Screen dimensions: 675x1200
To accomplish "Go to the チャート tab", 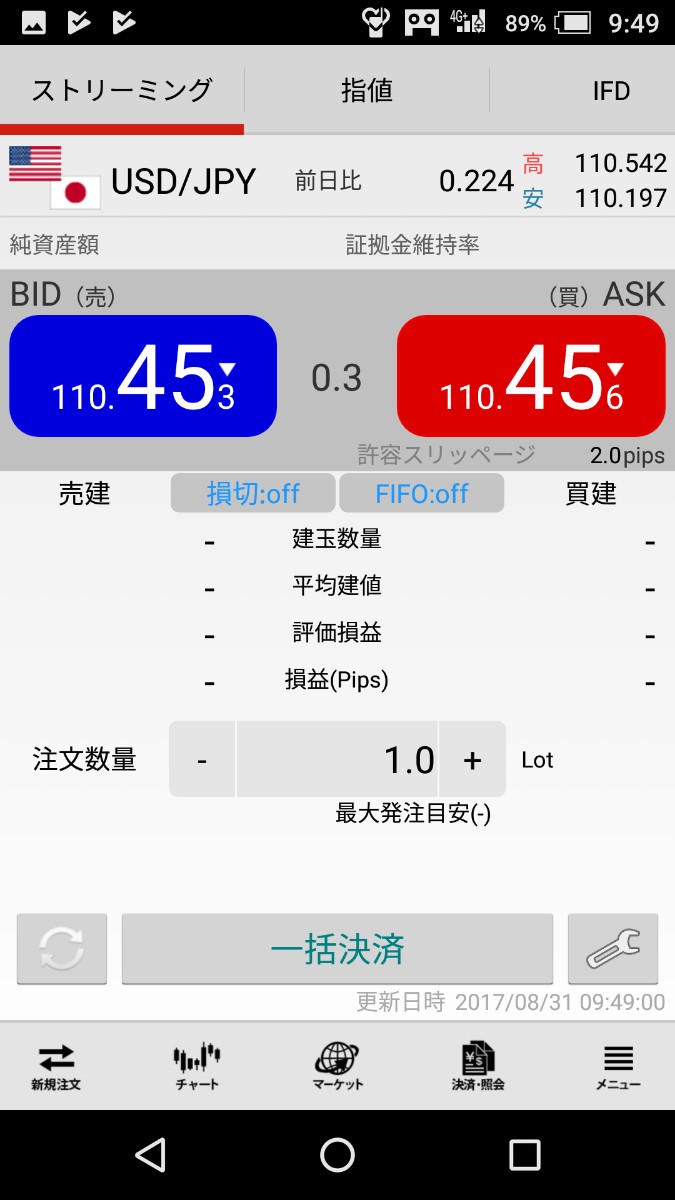I will pyautogui.click(x=196, y=1066).
